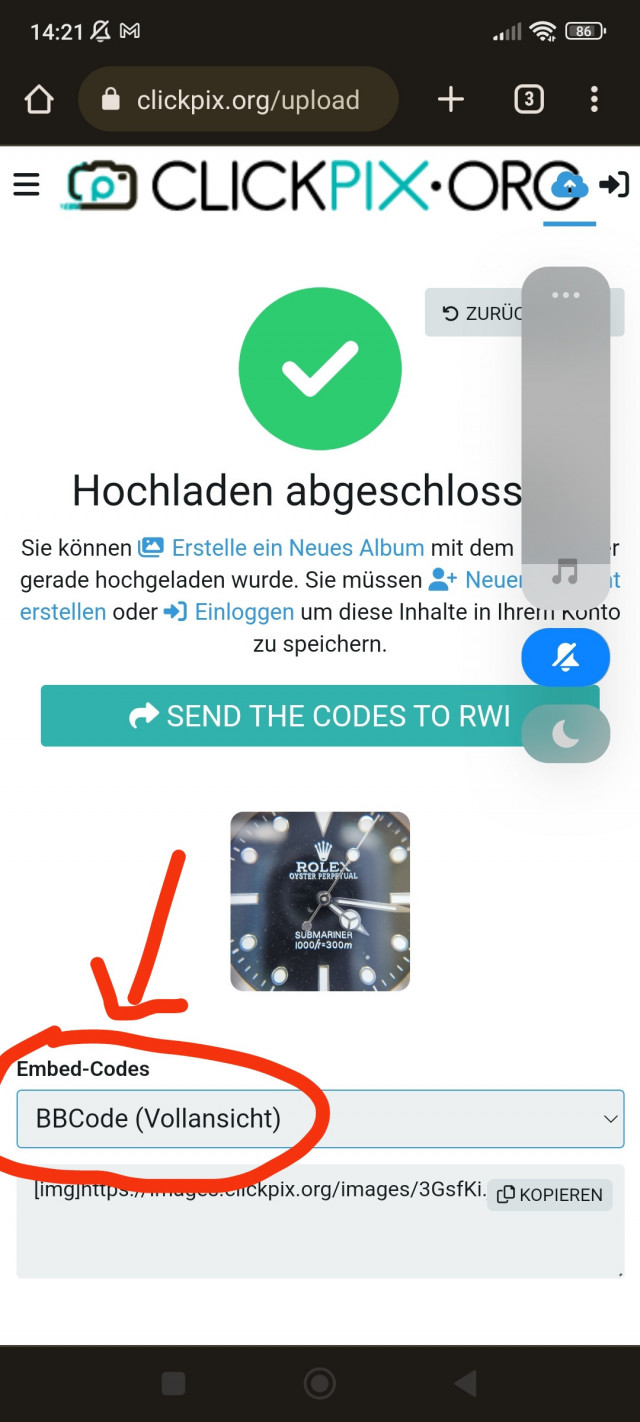Open the browser home page

38,99
